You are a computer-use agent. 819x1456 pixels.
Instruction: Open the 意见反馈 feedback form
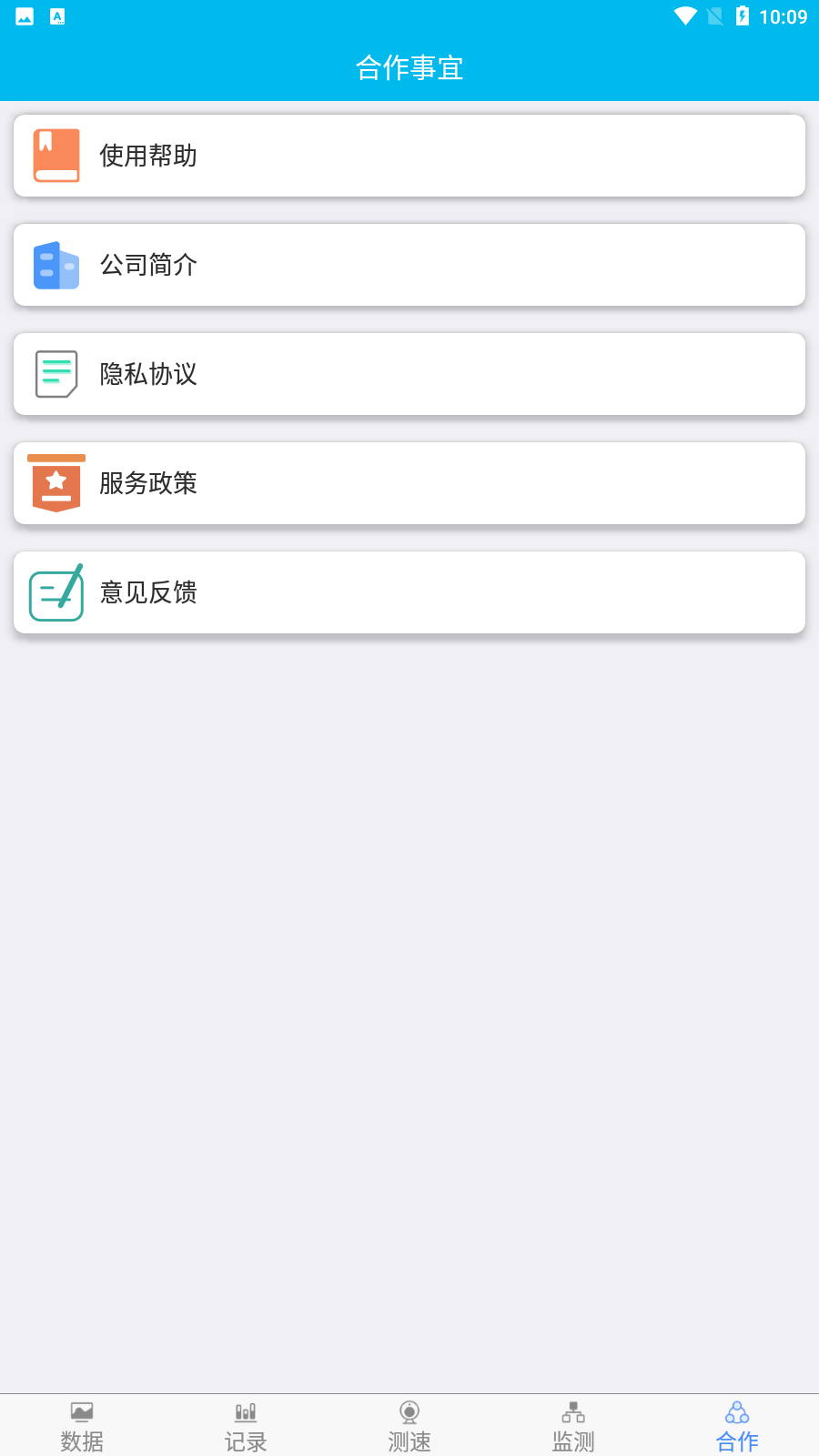click(409, 592)
